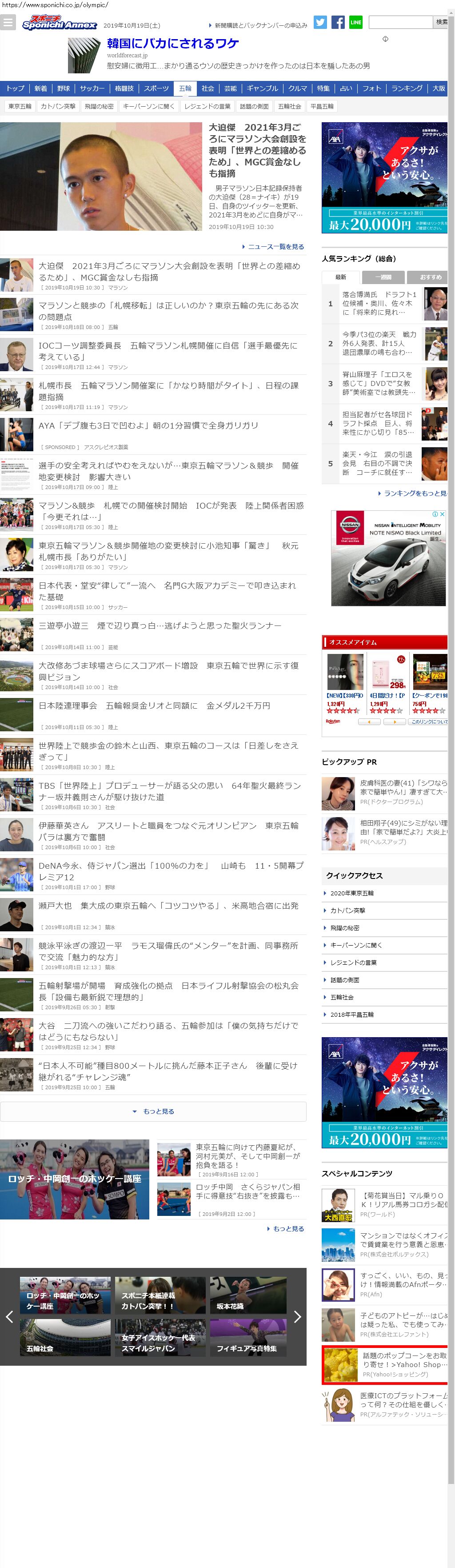This screenshot has width=455, height=1568.
Task: Show the 一週間 ranking tab
Action: coord(383,277)
